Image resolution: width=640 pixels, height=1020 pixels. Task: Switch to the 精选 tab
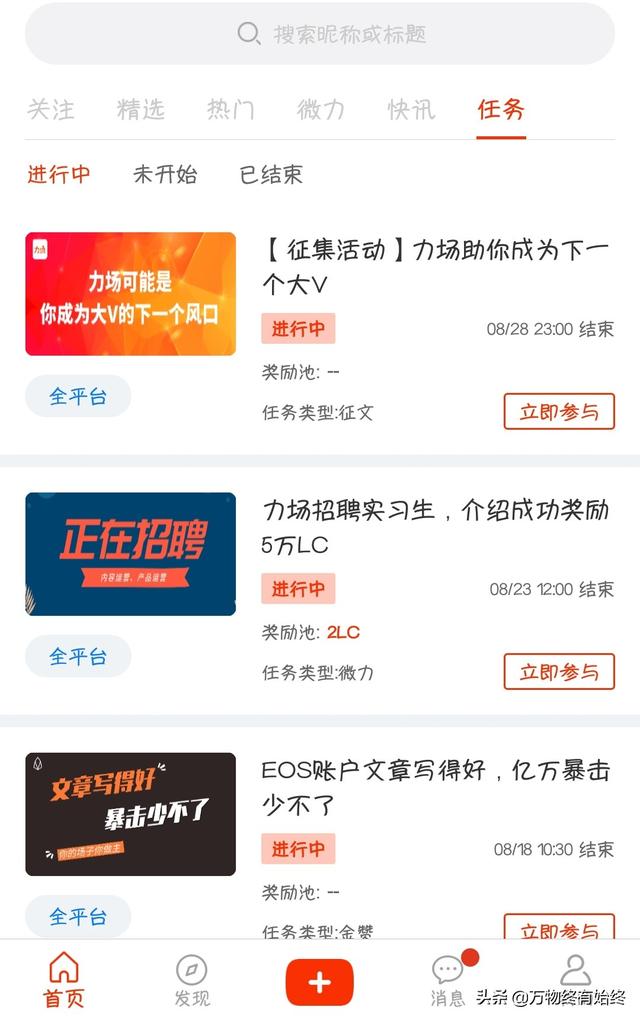(141, 109)
